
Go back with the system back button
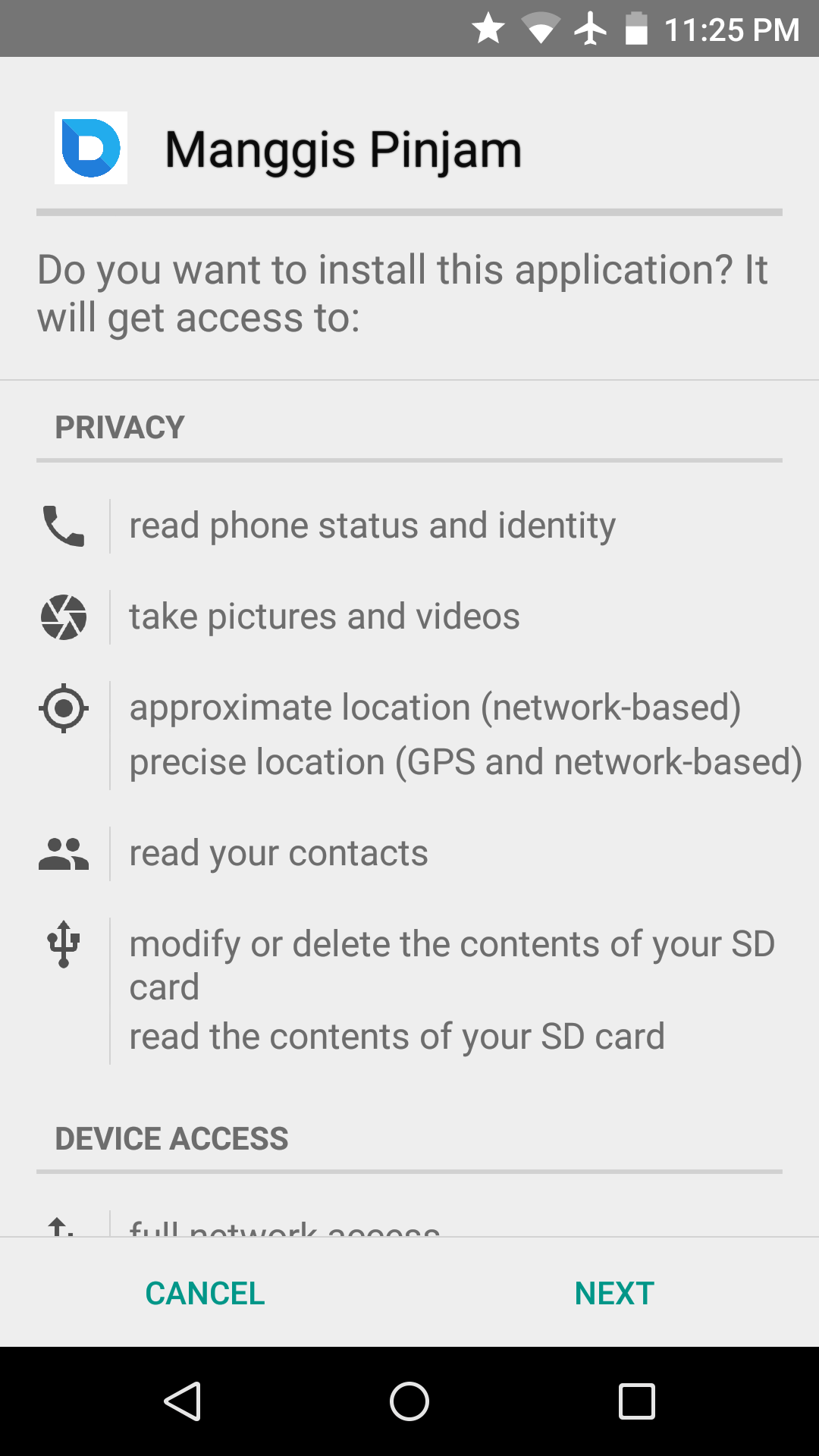click(182, 1401)
